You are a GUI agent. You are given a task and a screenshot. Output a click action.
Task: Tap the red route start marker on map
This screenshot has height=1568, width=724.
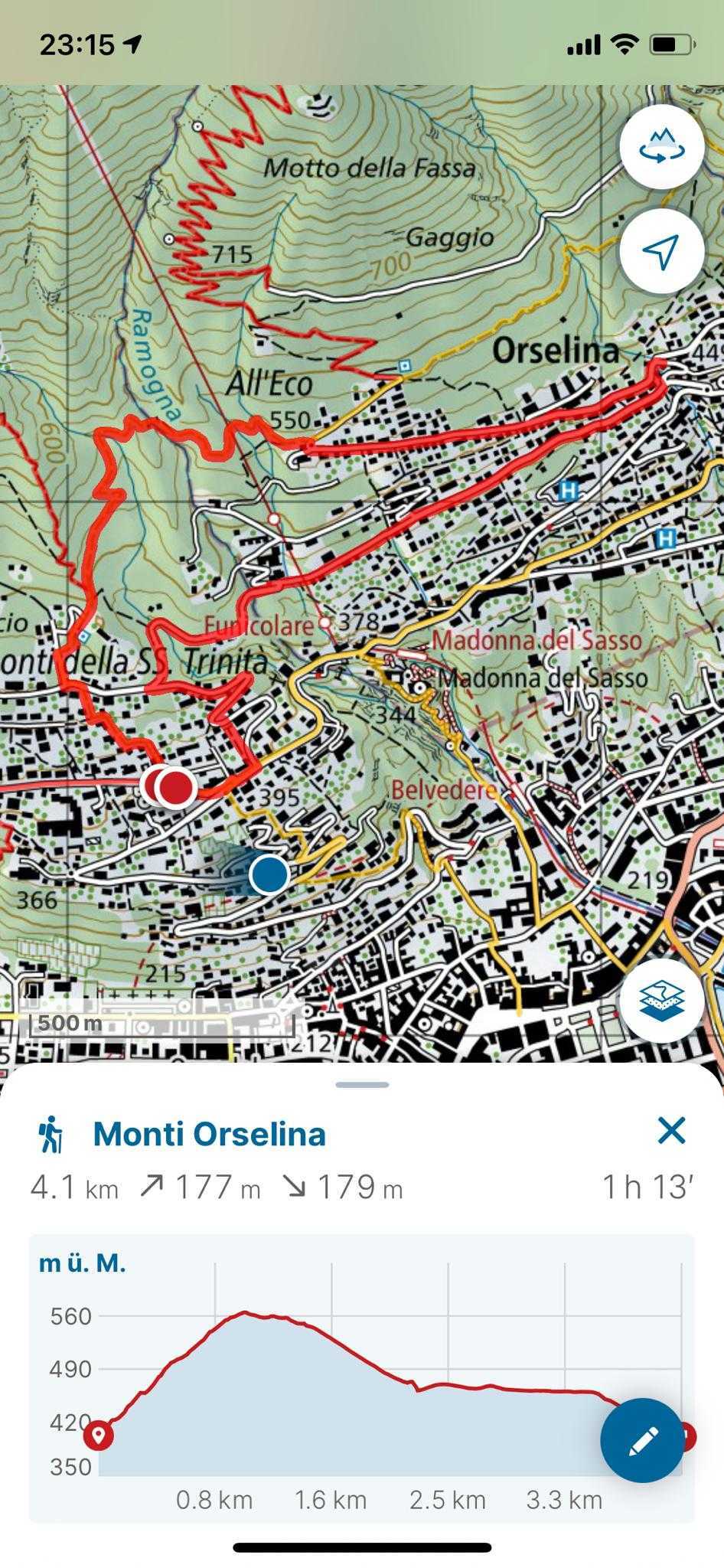(176, 786)
